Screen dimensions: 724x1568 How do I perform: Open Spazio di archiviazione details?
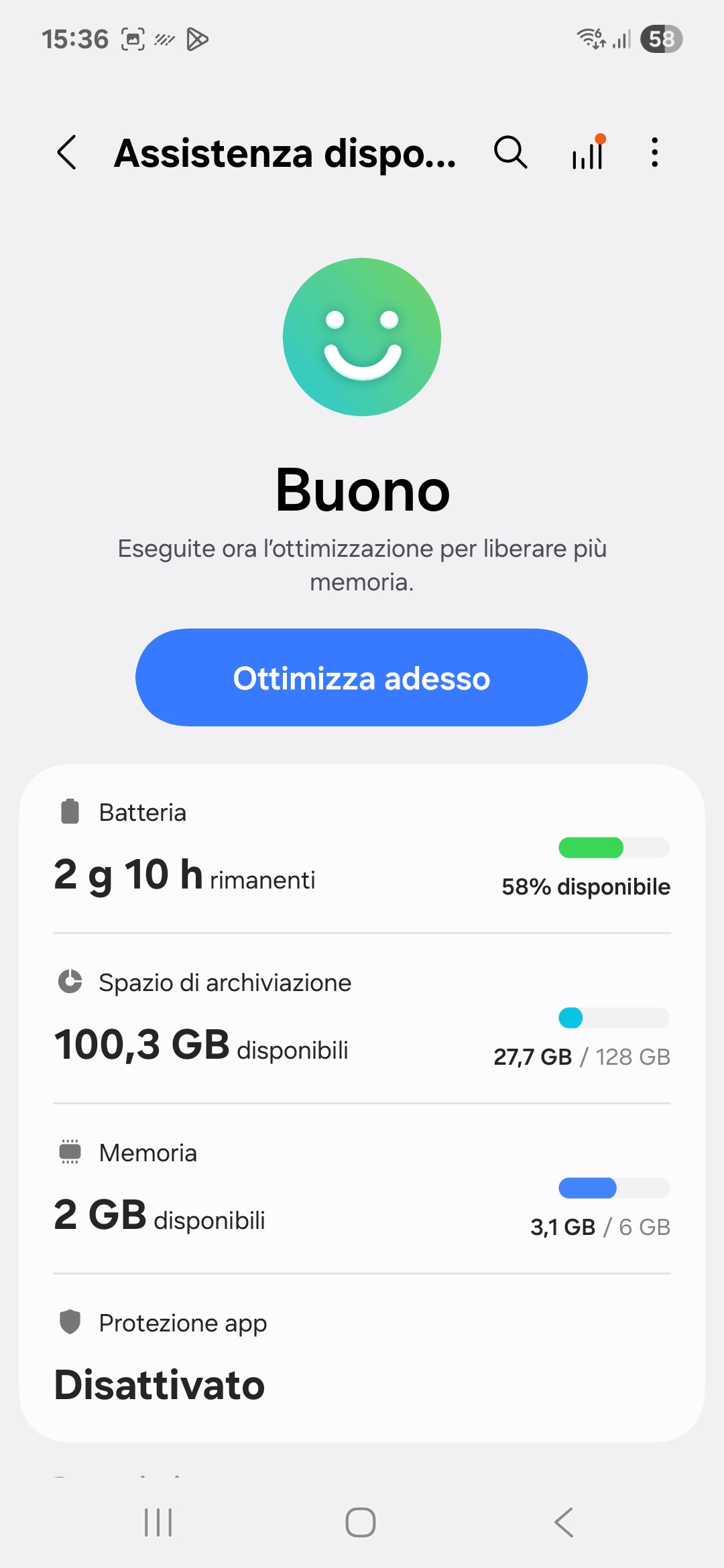[x=362, y=1019]
